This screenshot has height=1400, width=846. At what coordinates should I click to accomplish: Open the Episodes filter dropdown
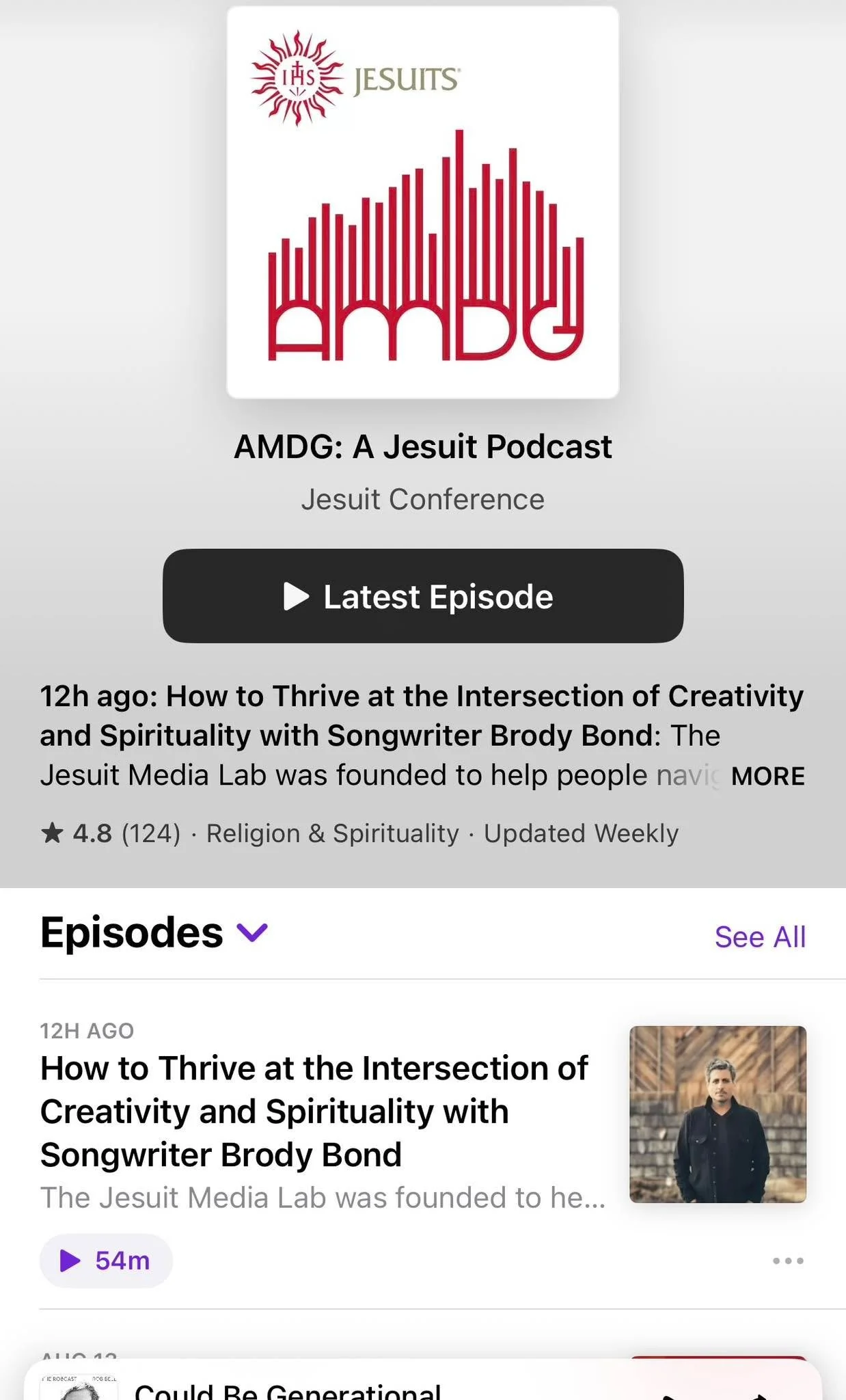(252, 932)
